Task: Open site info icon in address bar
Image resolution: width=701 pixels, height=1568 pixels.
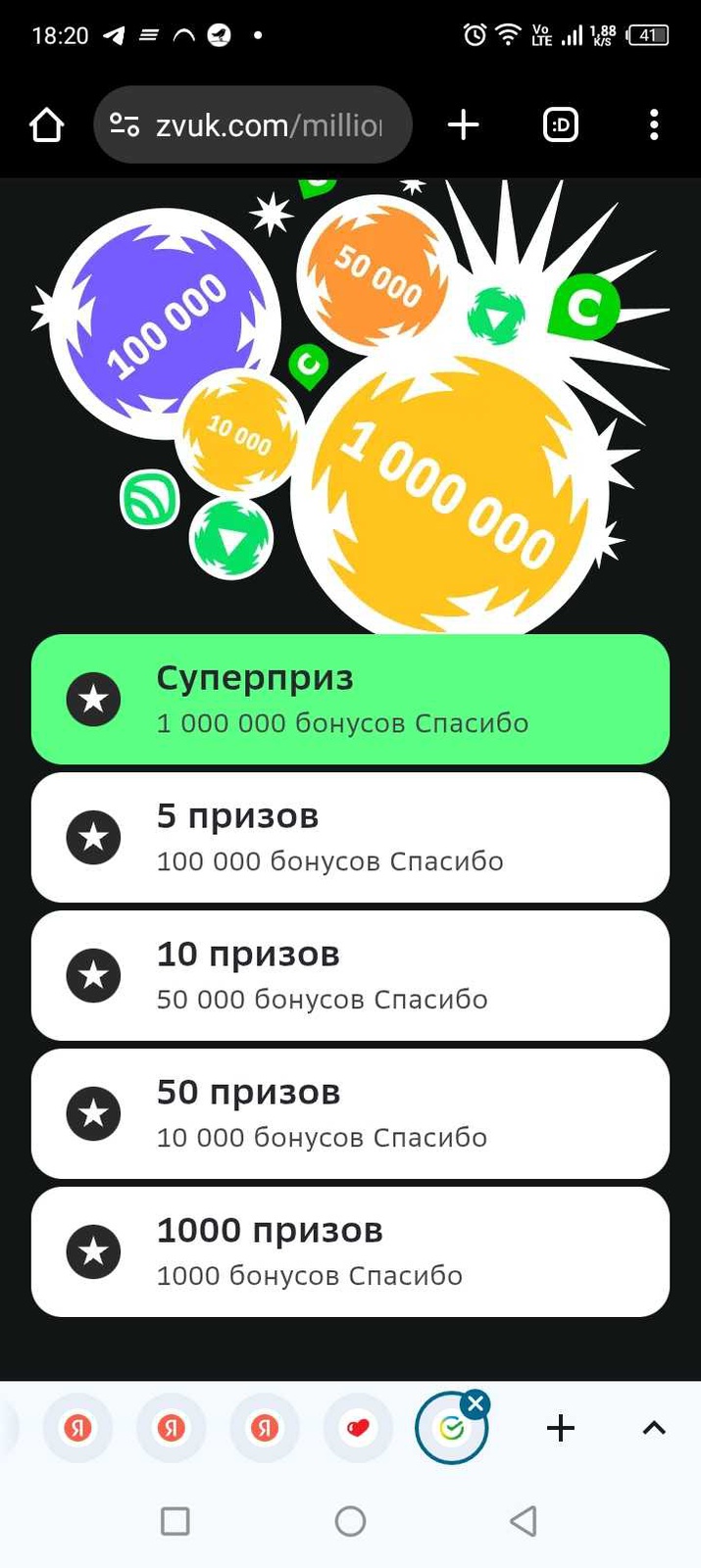Action: (125, 125)
